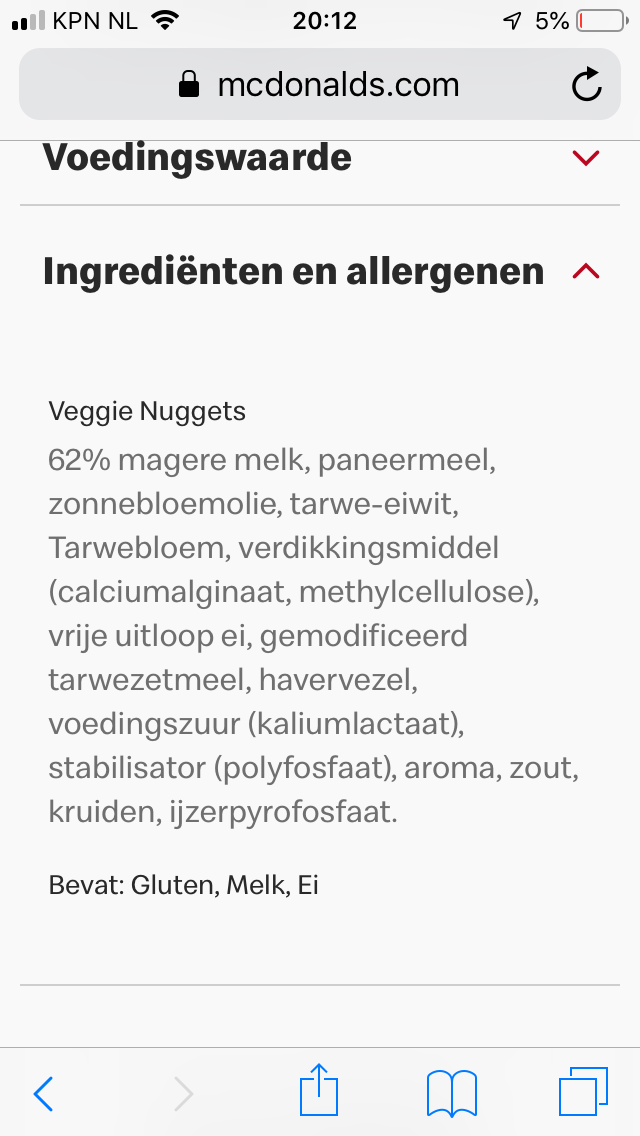Open the share sheet
The height and width of the screenshot is (1136, 640).
(x=319, y=1089)
